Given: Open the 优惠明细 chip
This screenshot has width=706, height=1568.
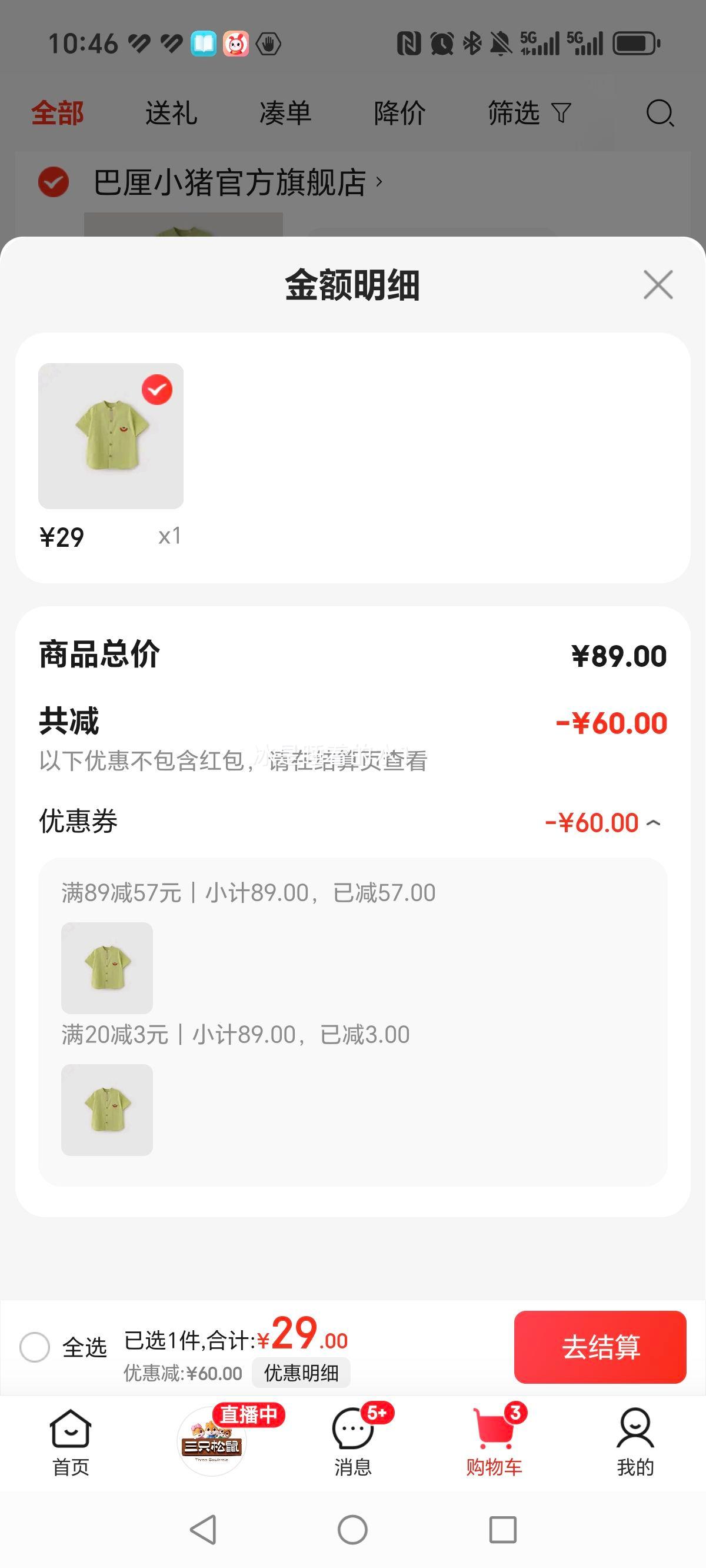Looking at the screenshot, I should point(301,1373).
